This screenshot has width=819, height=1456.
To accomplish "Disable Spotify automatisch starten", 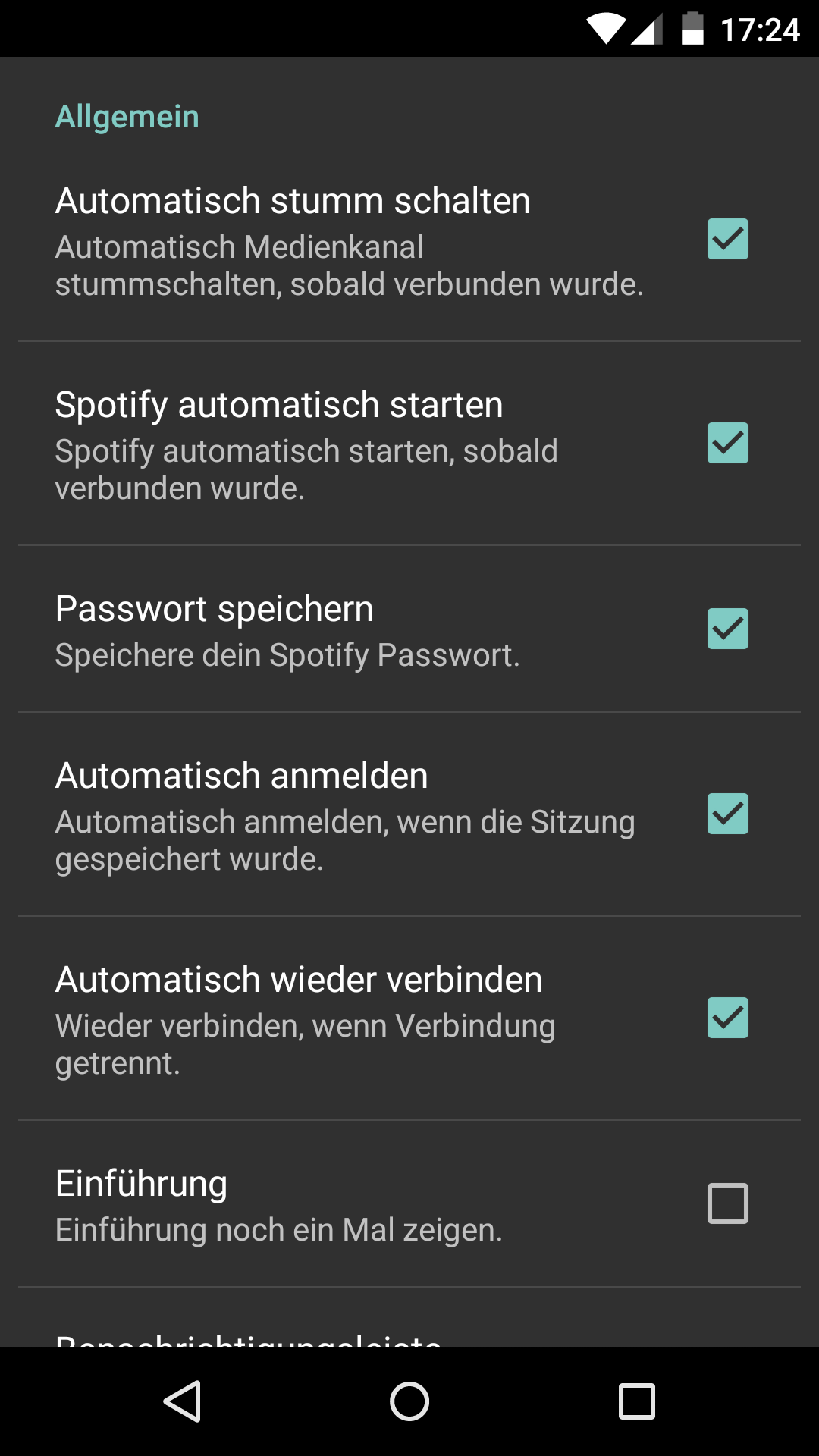I will (727, 443).
